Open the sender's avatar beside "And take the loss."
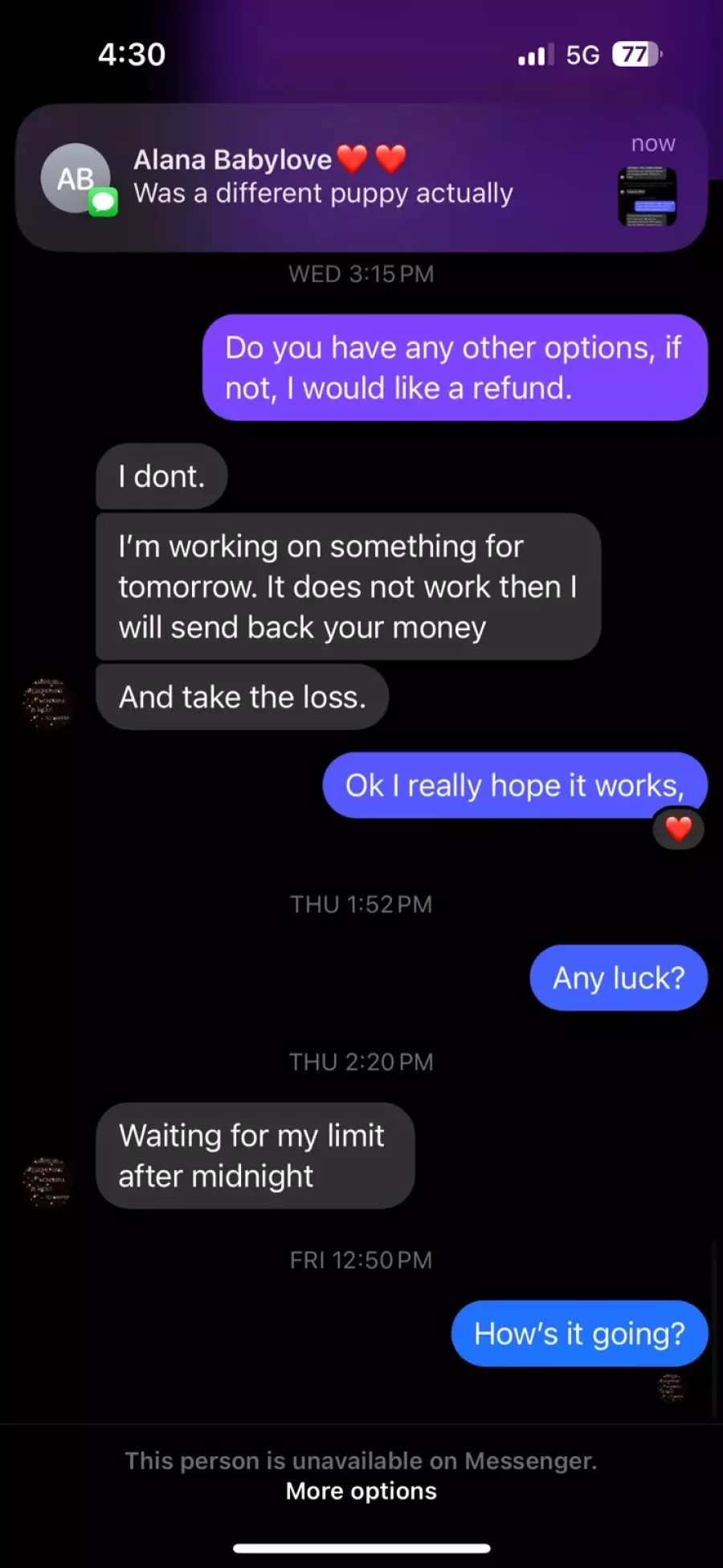 click(x=48, y=703)
